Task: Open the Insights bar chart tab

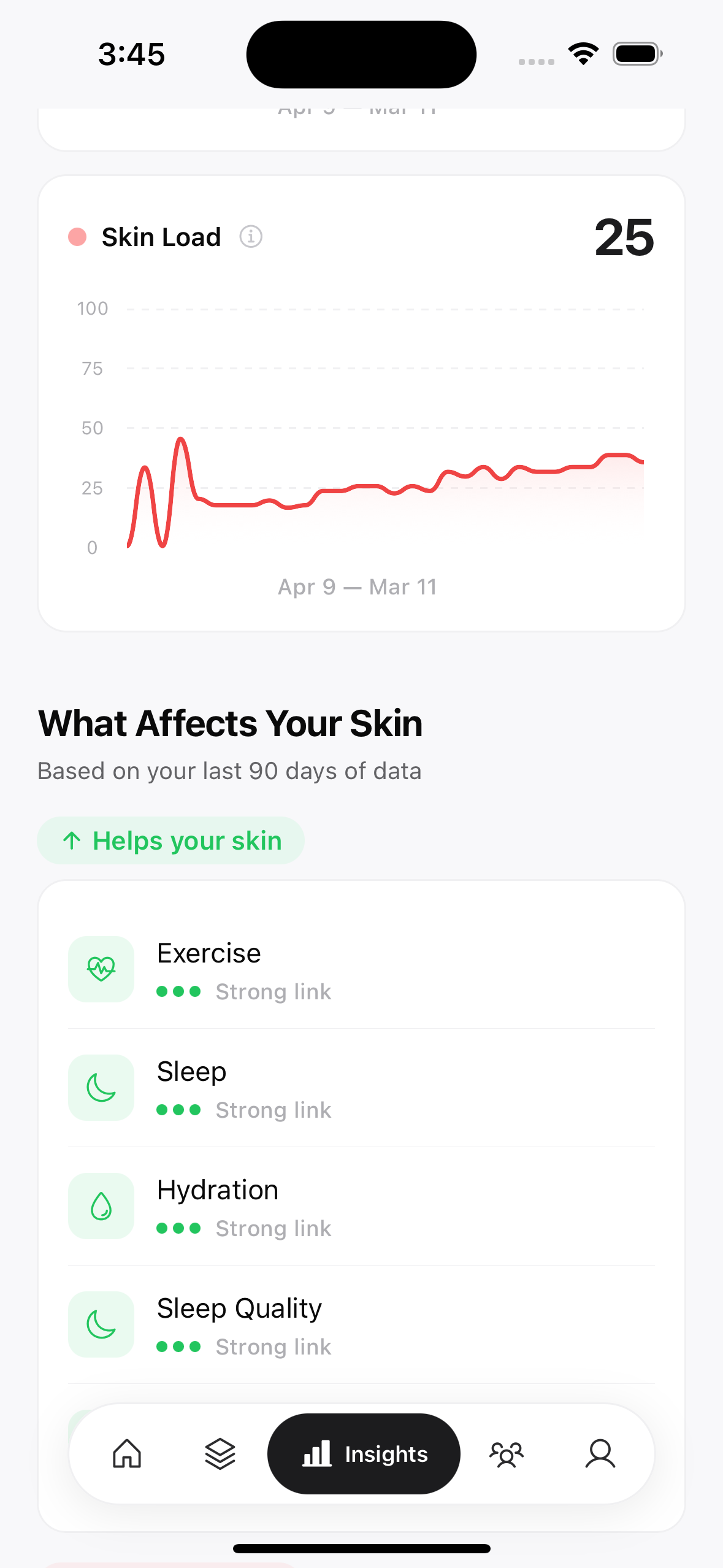Action: coord(364,1453)
